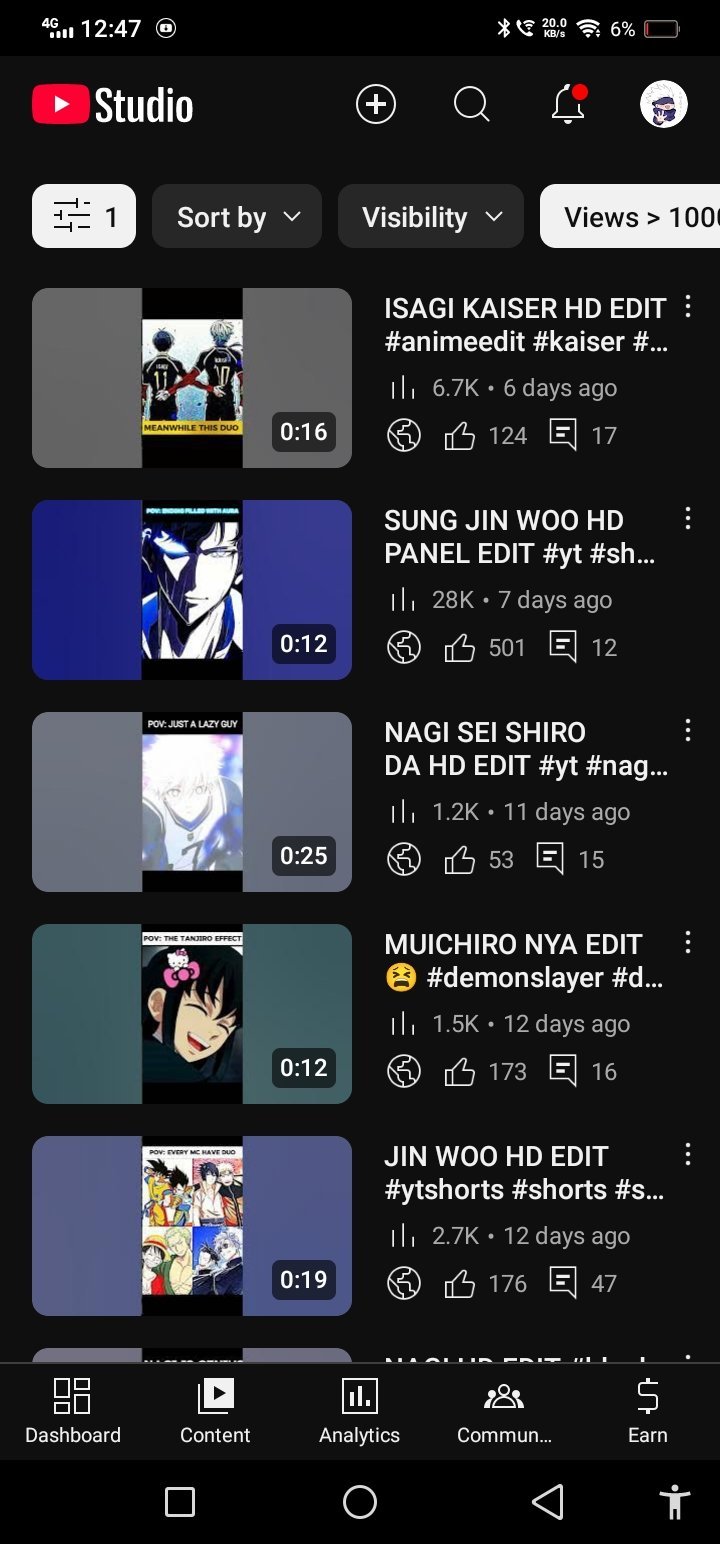Screen dimensions: 720x1544
Task: Switch to the Earn tab
Action: [647, 1410]
